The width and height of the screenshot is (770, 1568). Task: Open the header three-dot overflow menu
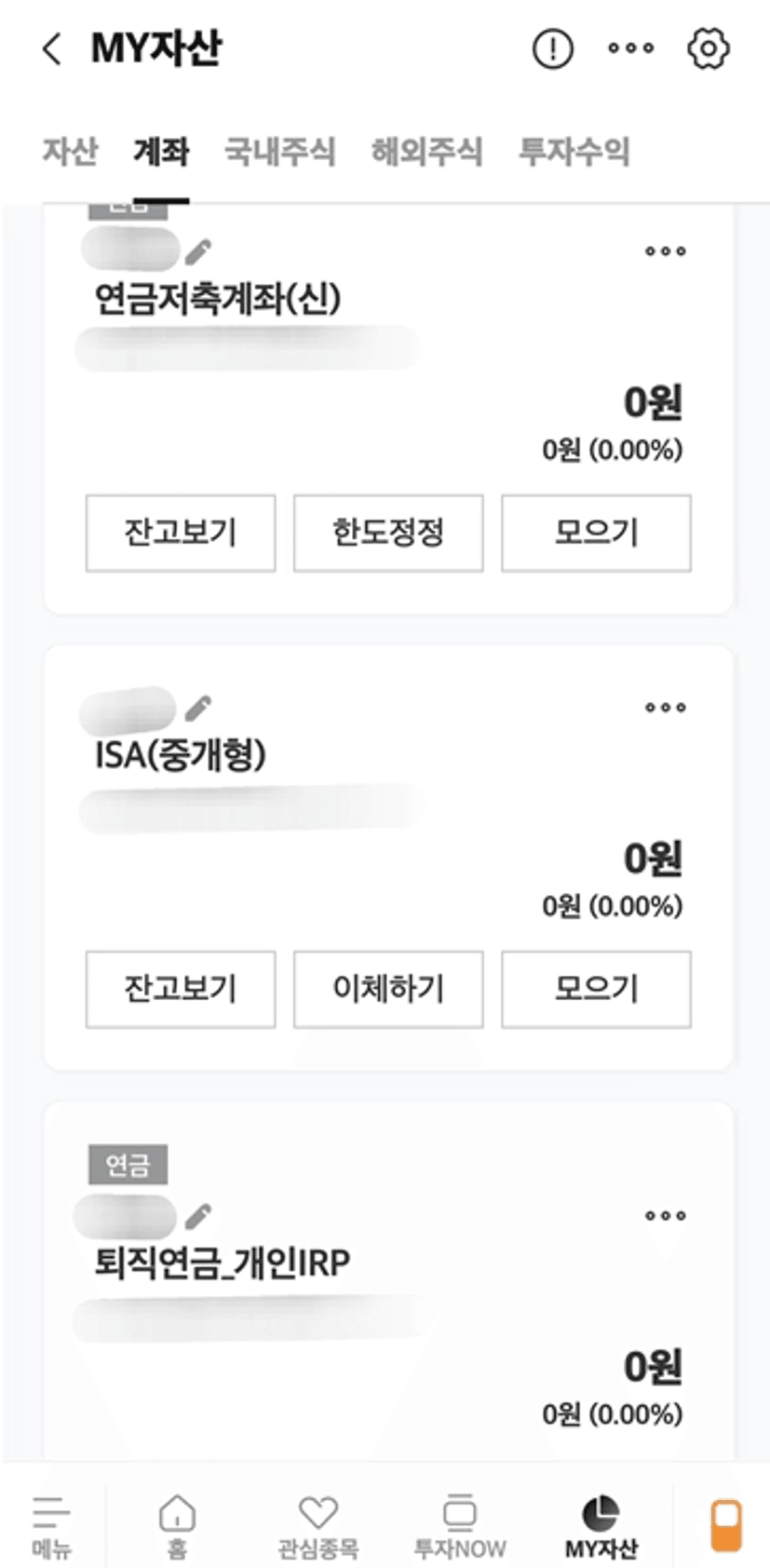click(630, 48)
